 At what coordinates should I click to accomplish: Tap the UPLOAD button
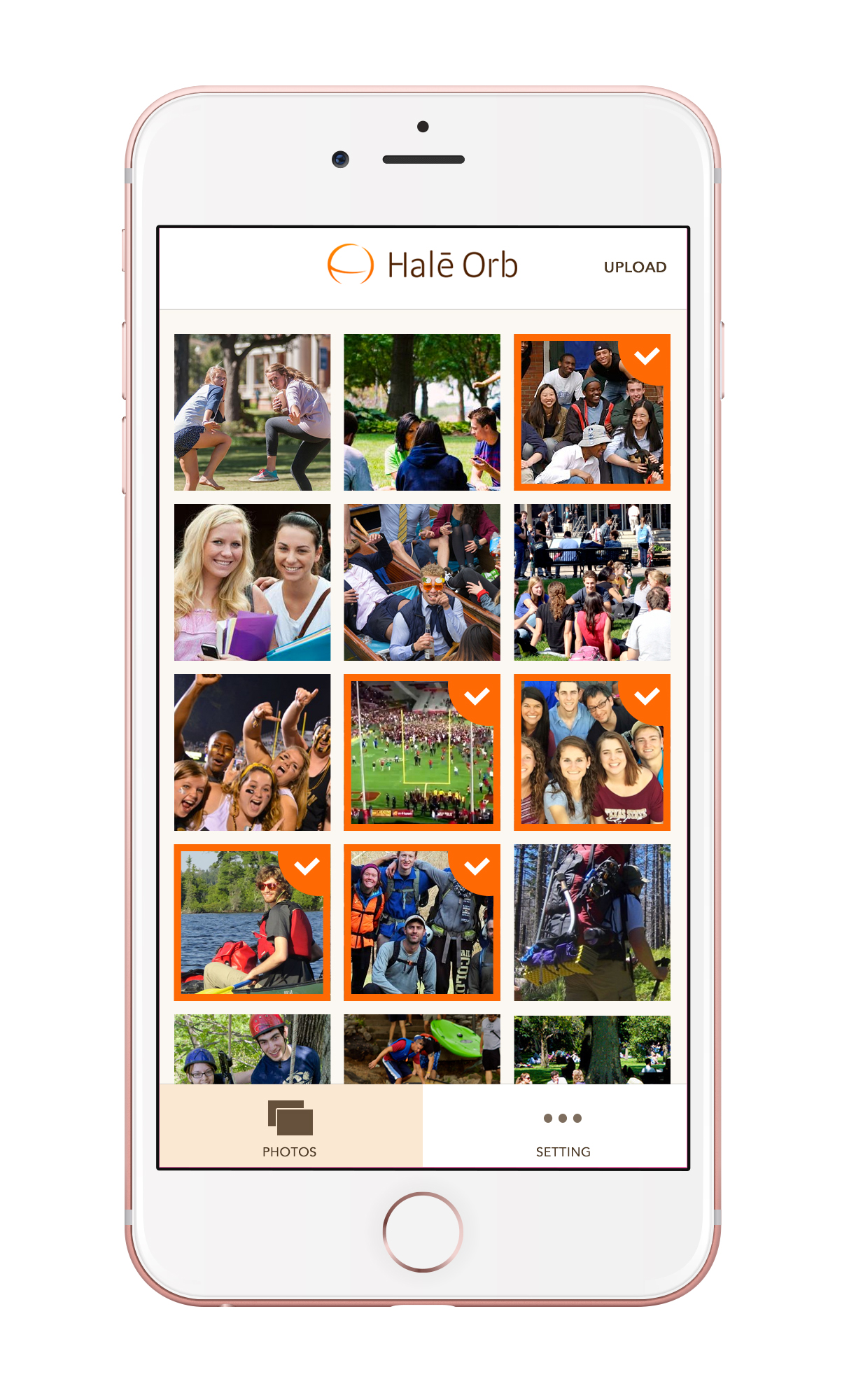(x=635, y=267)
